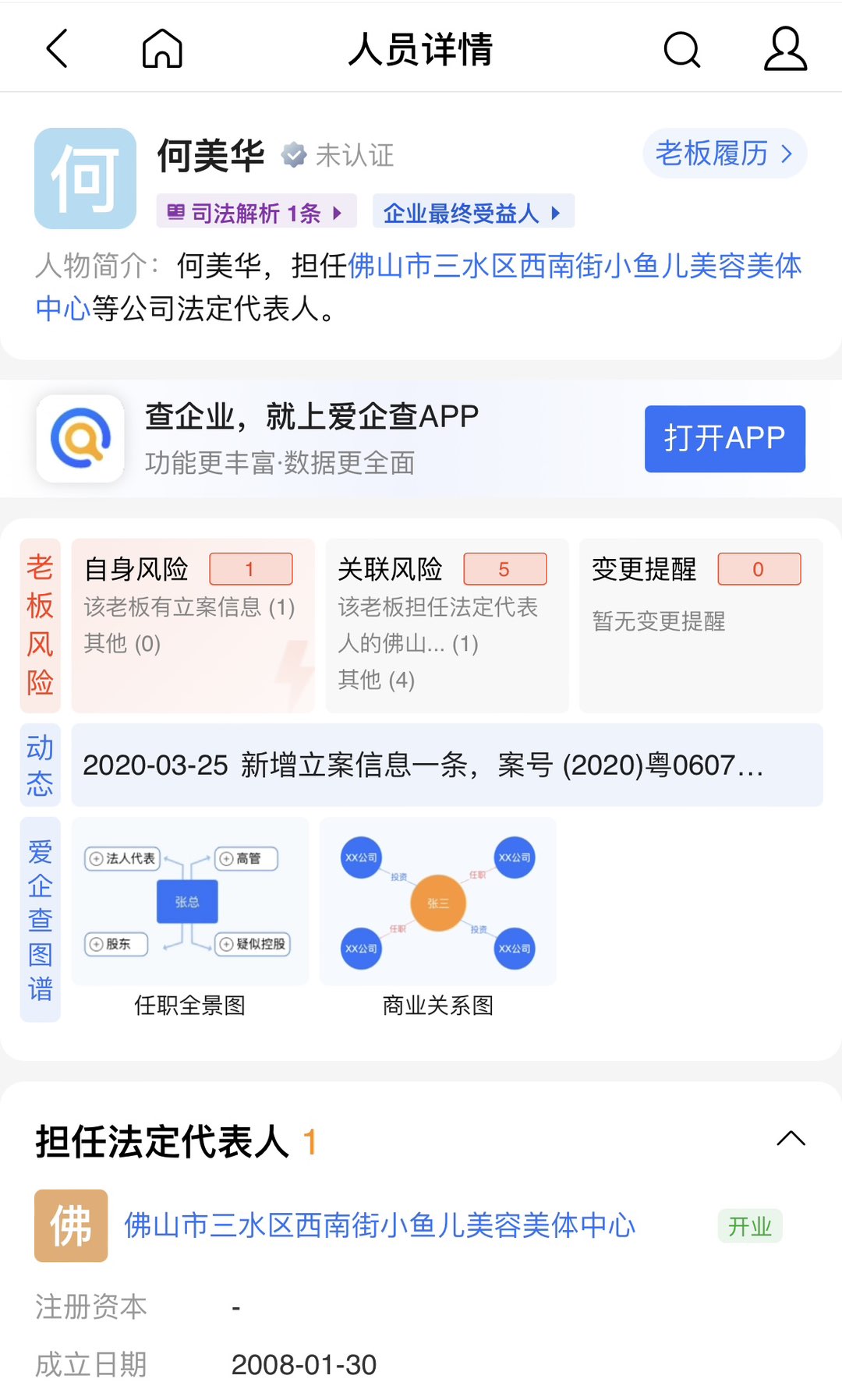Open 佛山市三水区西南街小鱼儿美容美体中心 company entry
This screenshot has width=842, height=1400.
380,1225
